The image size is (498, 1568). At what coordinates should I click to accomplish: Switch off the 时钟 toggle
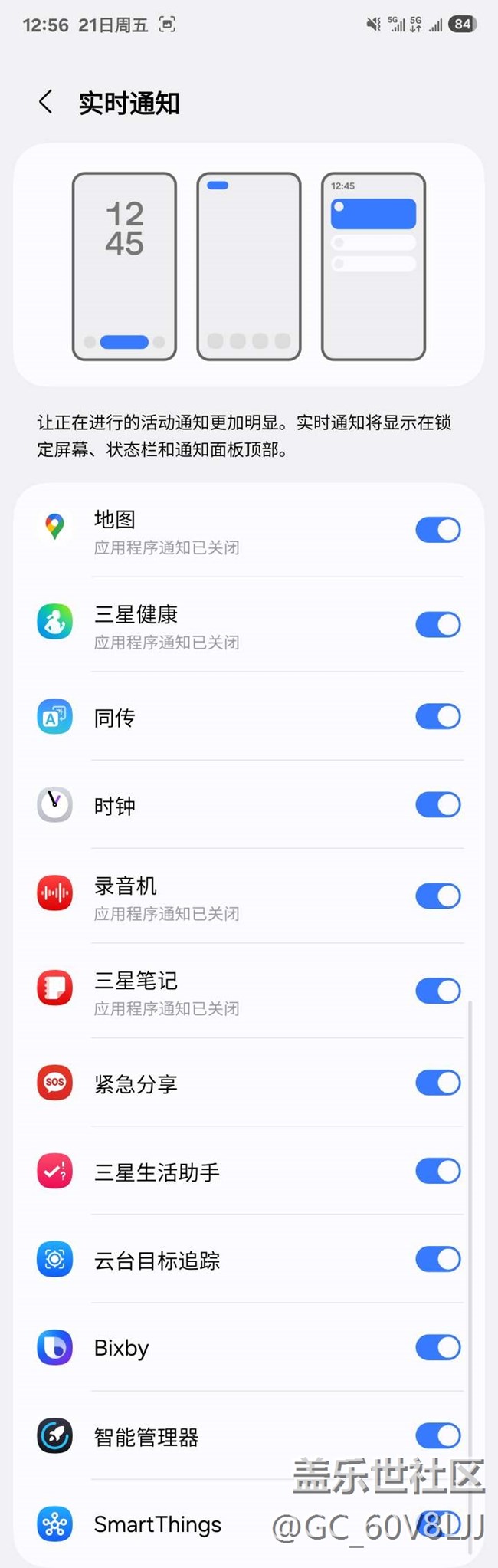[437, 805]
